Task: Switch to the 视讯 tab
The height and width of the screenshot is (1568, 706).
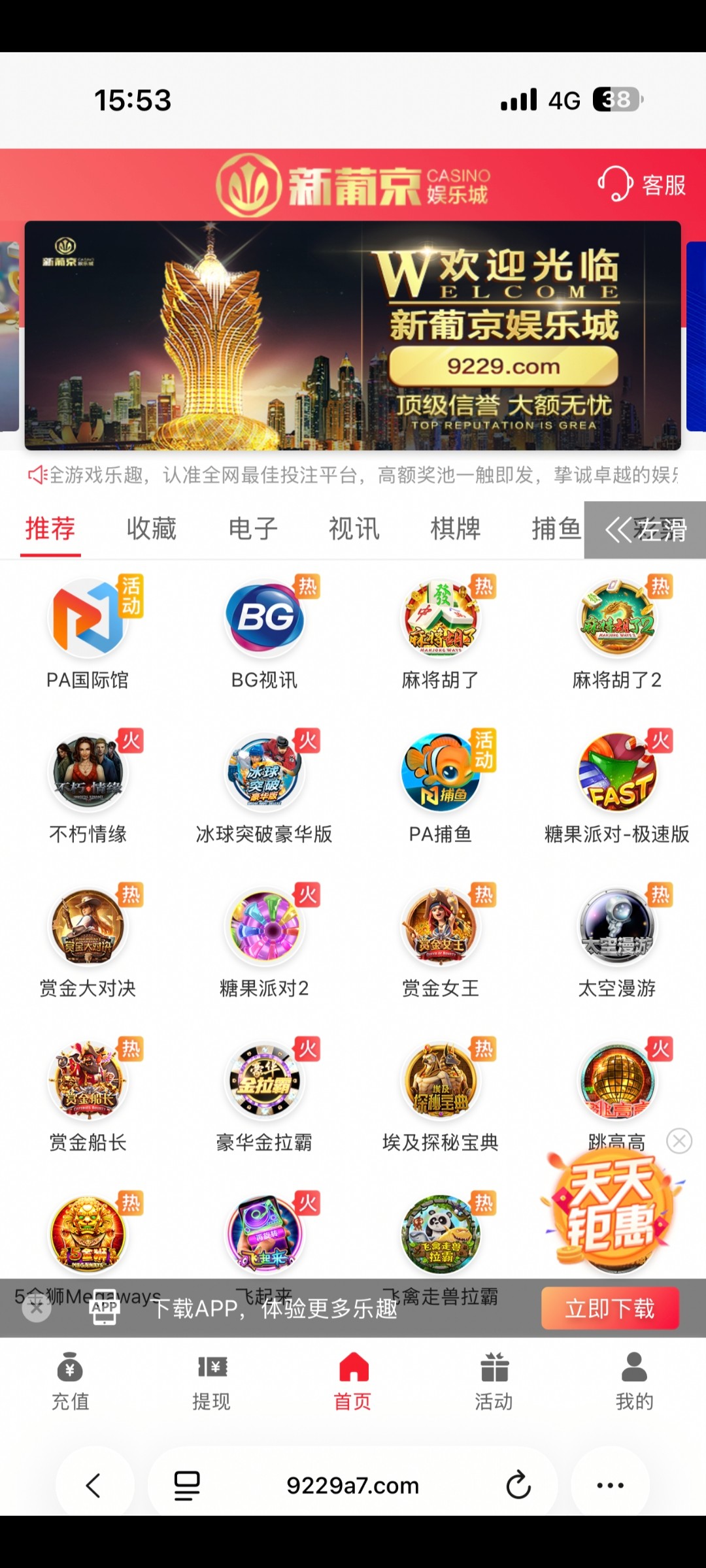Action: click(354, 529)
